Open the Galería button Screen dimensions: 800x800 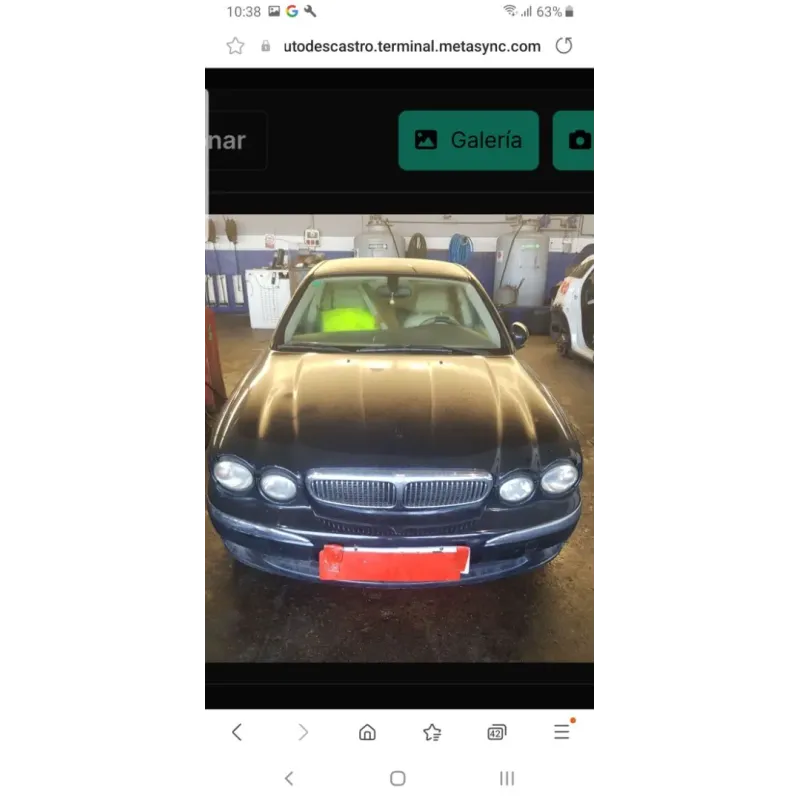click(x=468, y=140)
